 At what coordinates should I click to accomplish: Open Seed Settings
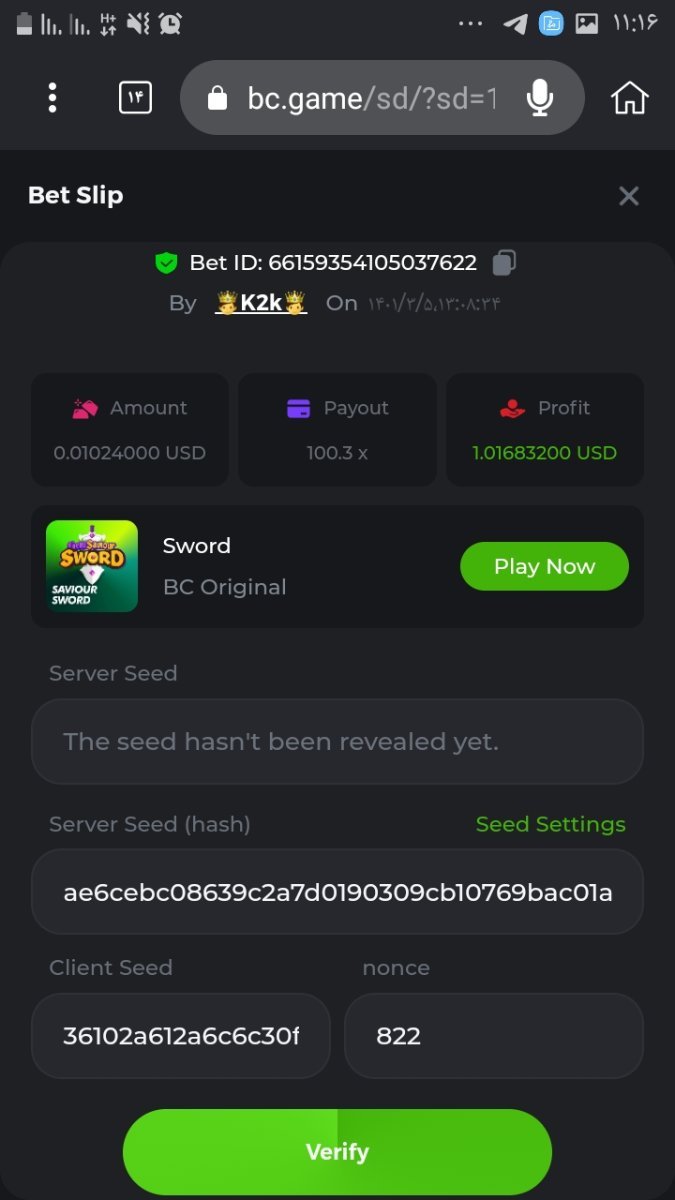point(550,824)
